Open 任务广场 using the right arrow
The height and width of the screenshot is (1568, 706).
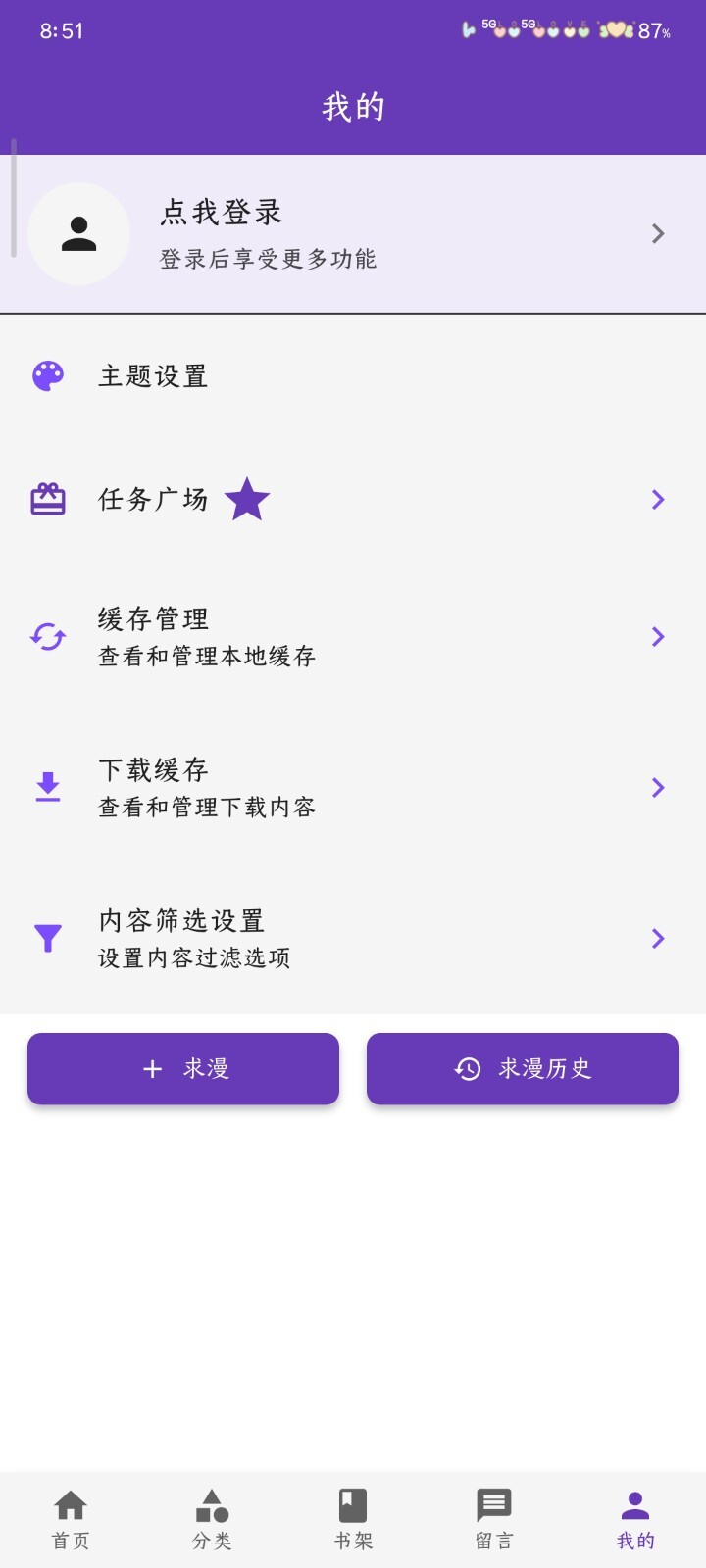pyautogui.click(x=656, y=500)
